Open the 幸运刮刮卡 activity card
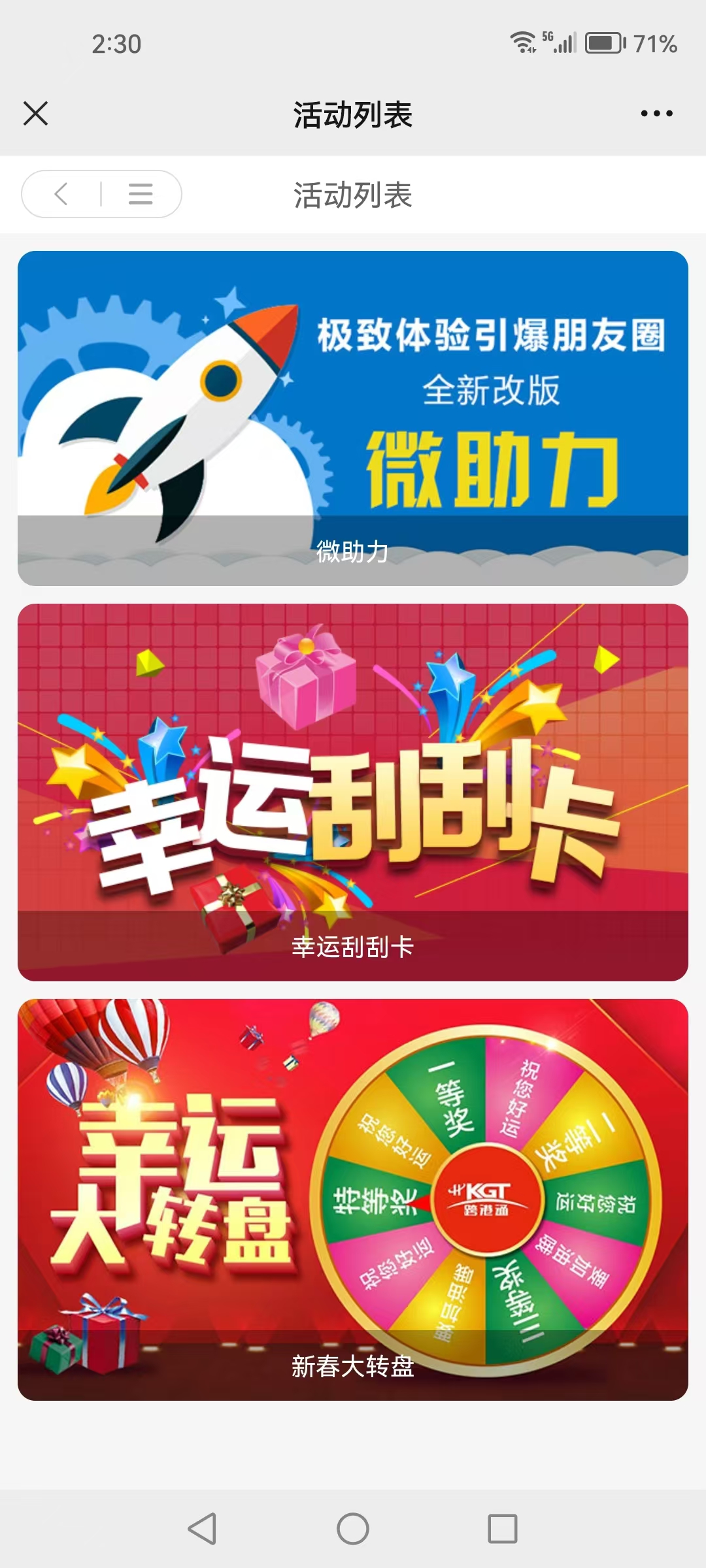706x1568 pixels. pyautogui.click(x=353, y=792)
